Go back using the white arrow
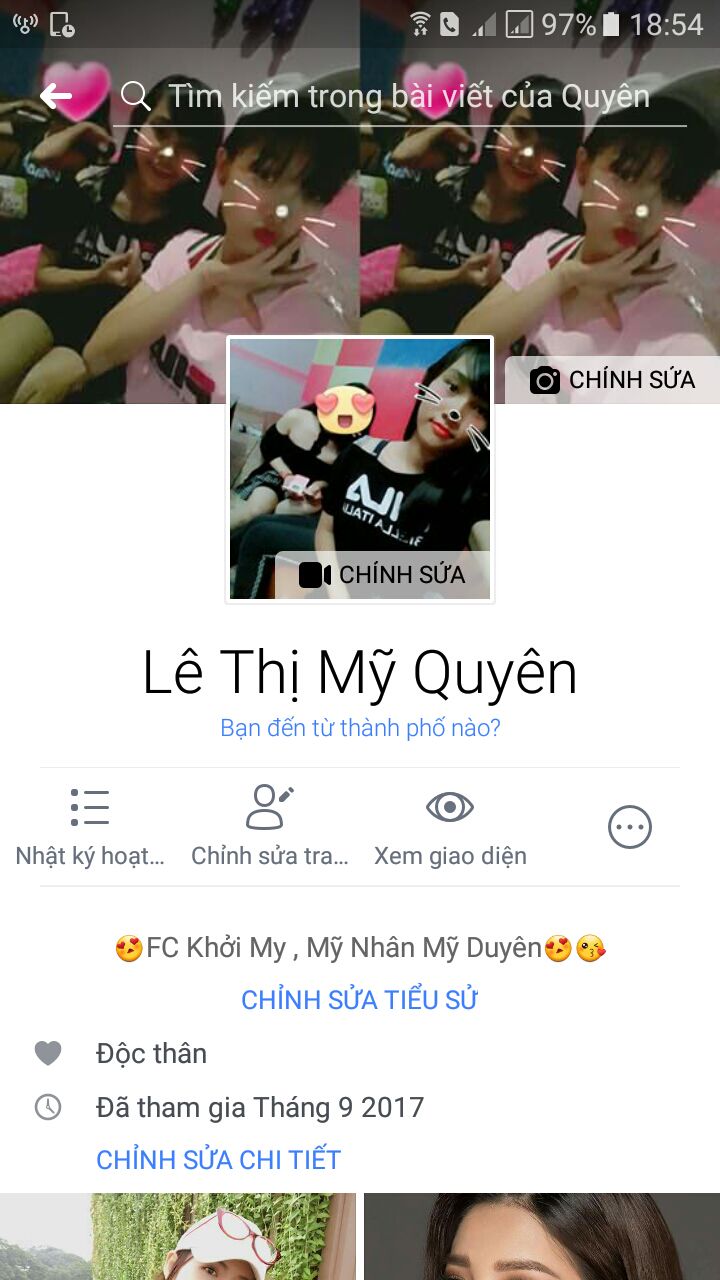The width and height of the screenshot is (720, 1280). 56,96
